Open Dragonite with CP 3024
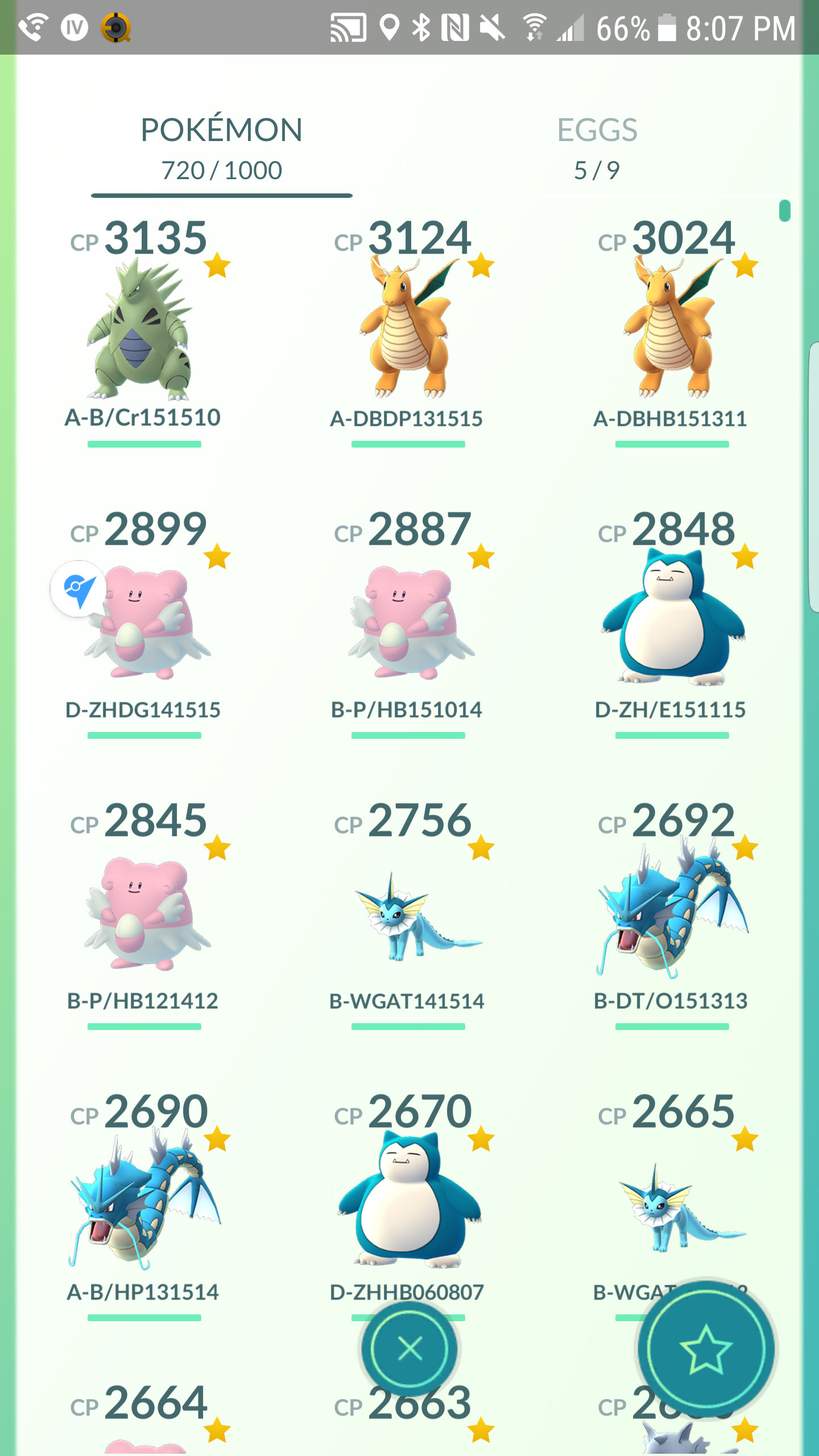Image resolution: width=819 pixels, height=1456 pixels. click(672, 330)
